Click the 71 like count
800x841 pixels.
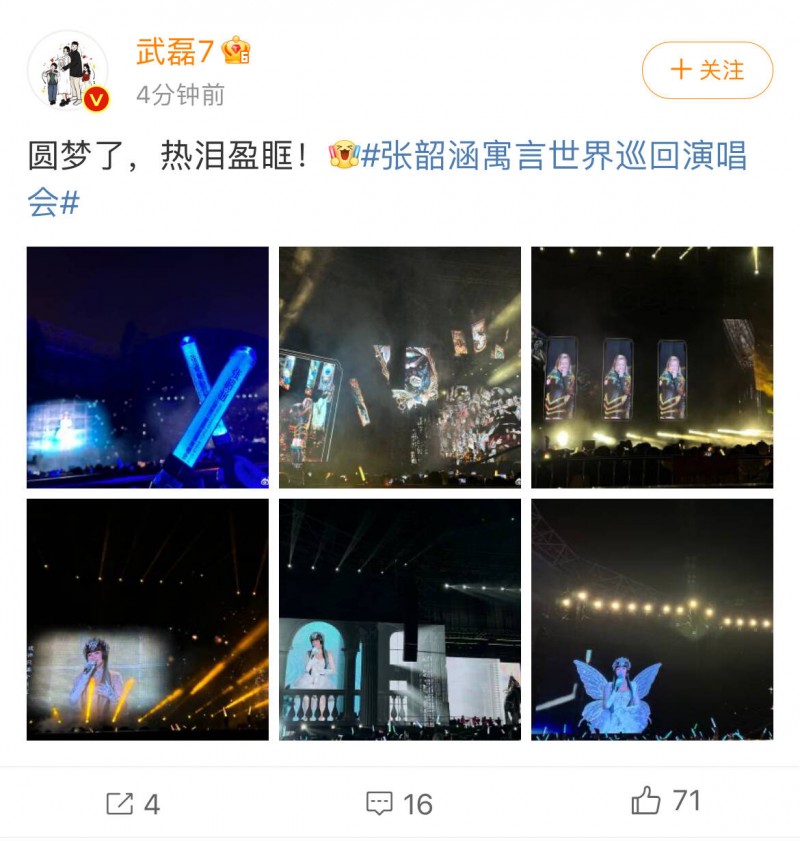coord(687,800)
